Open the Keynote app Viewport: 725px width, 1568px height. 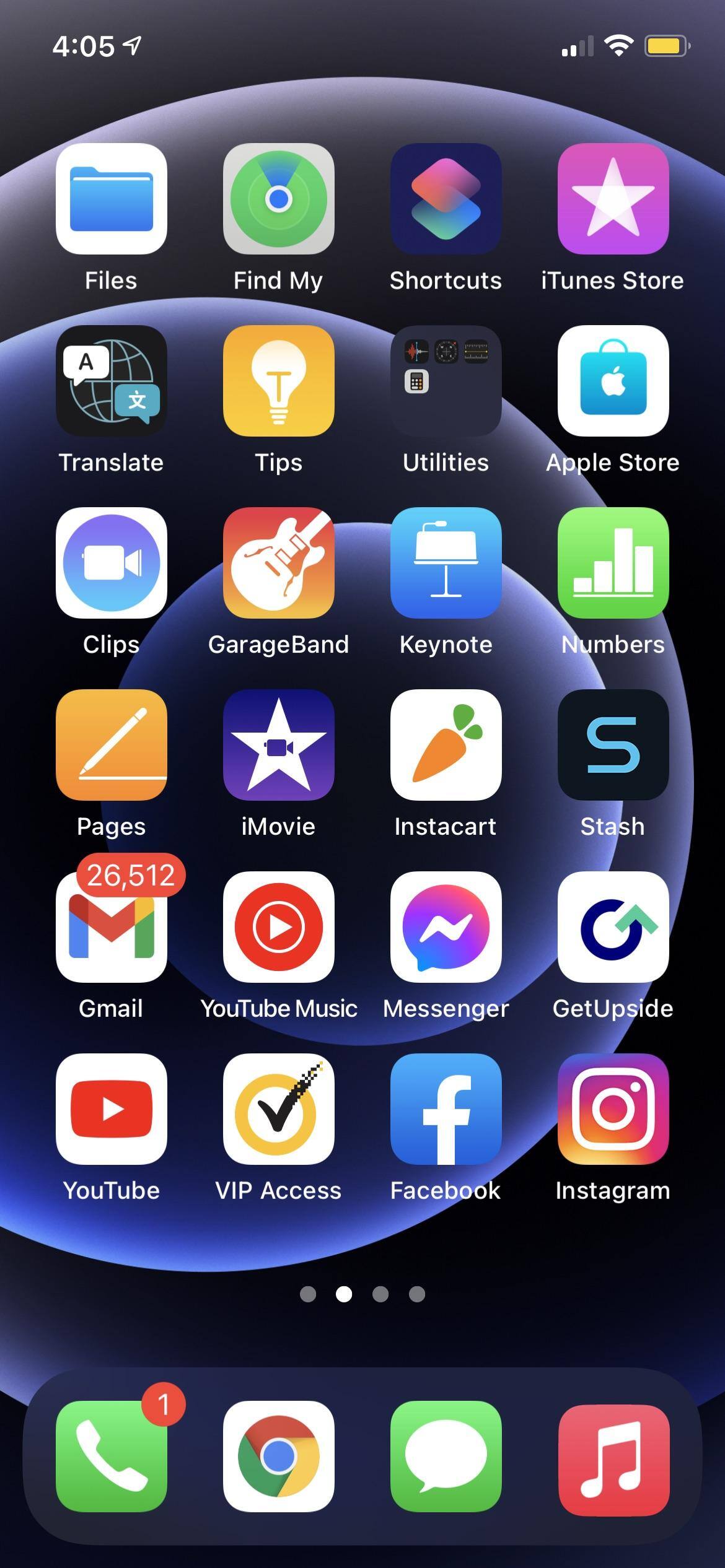click(x=446, y=563)
